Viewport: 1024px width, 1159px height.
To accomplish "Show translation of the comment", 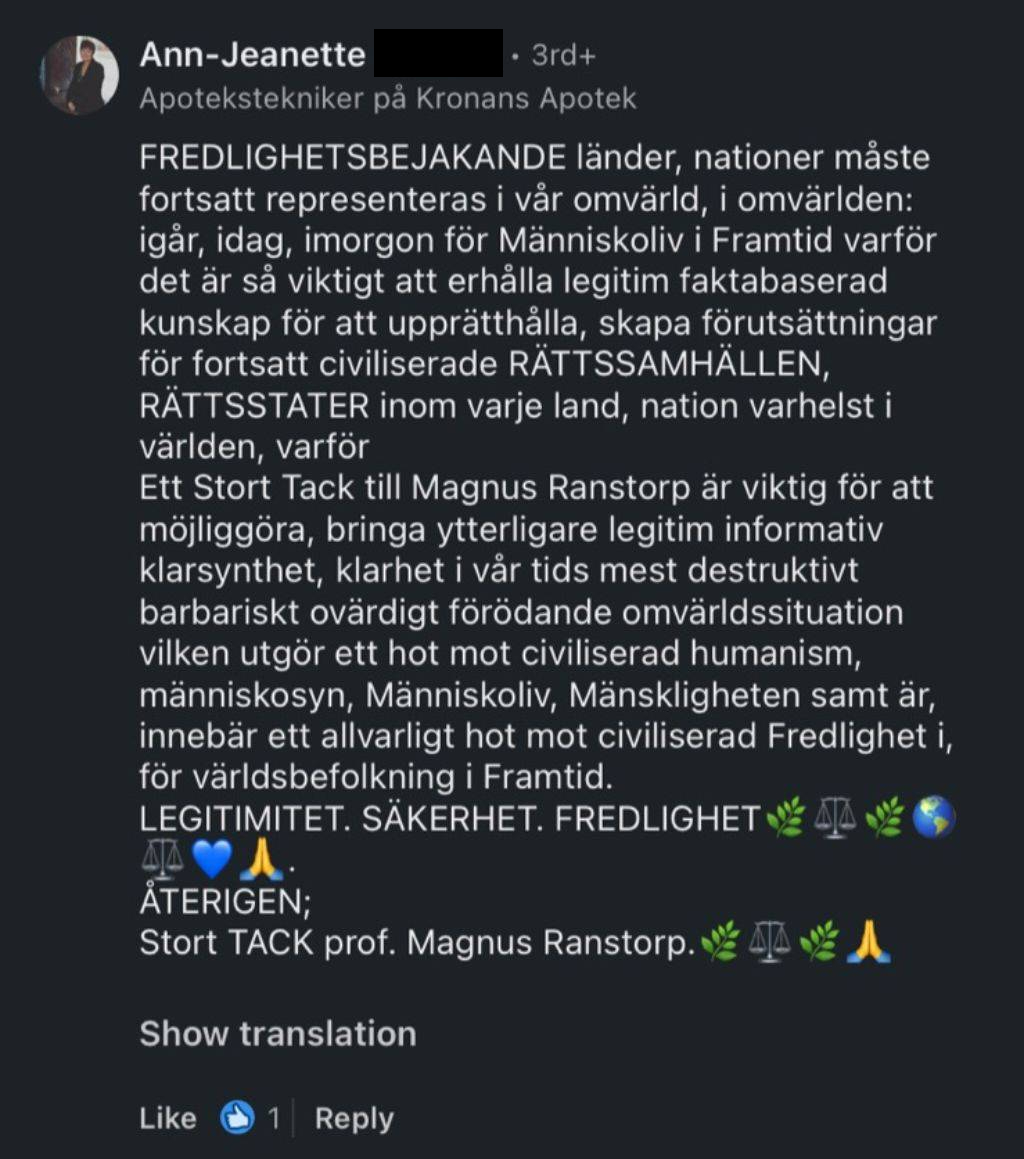I will pyautogui.click(x=277, y=1033).
